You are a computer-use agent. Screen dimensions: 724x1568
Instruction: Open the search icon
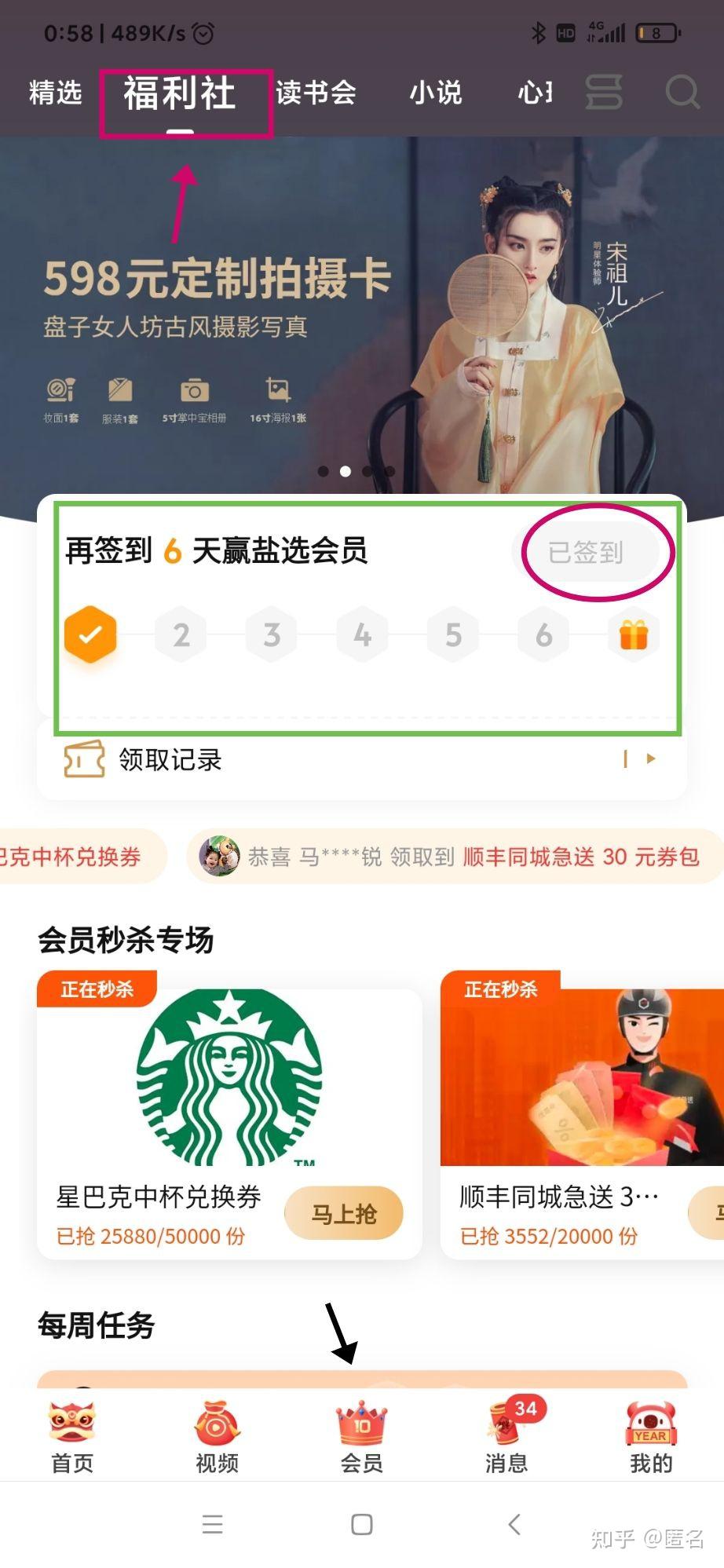682,92
